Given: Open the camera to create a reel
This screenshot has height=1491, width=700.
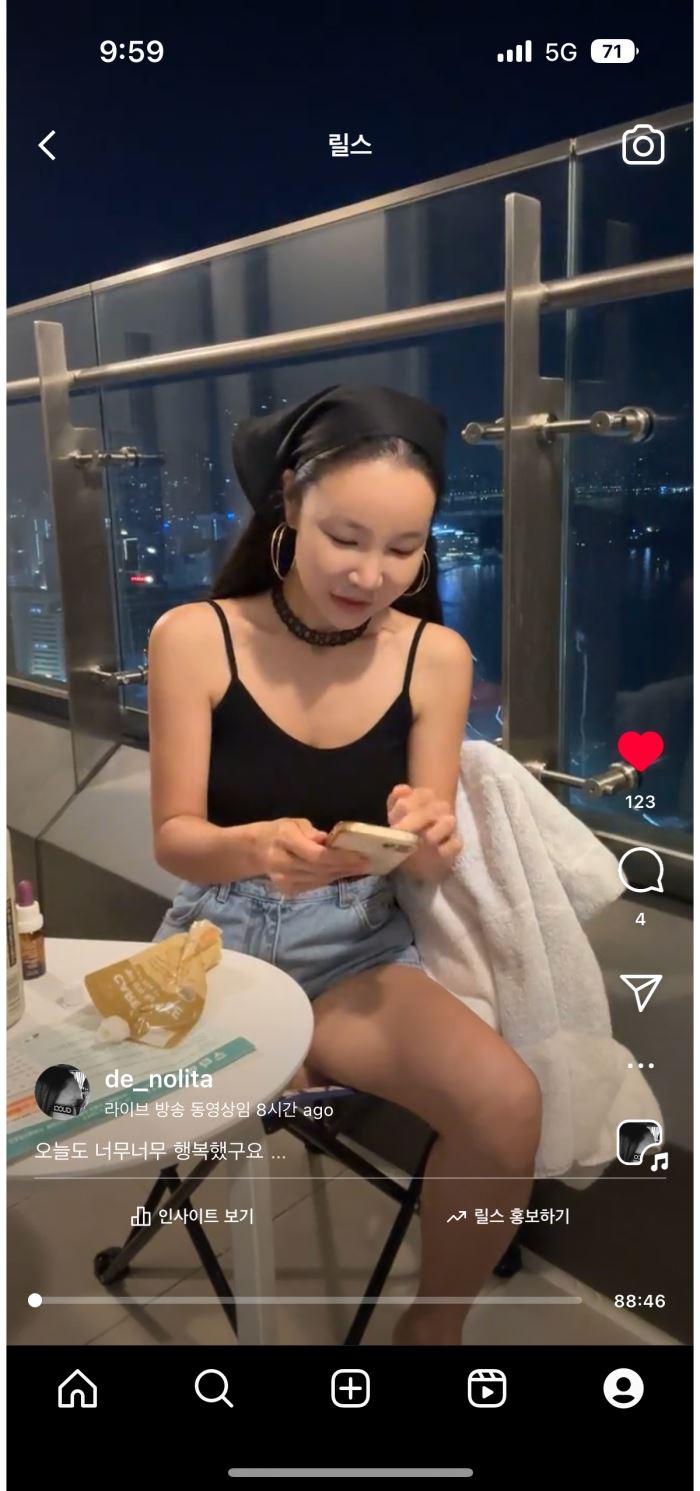Looking at the screenshot, I should [x=643, y=146].
